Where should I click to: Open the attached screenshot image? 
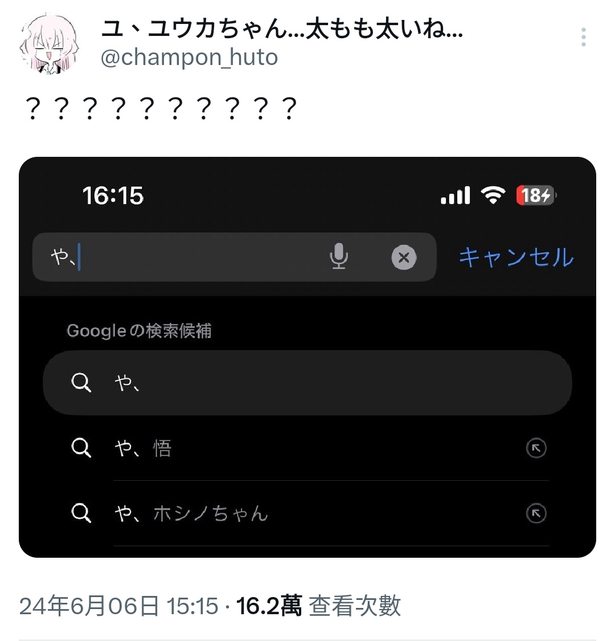click(307, 356)
